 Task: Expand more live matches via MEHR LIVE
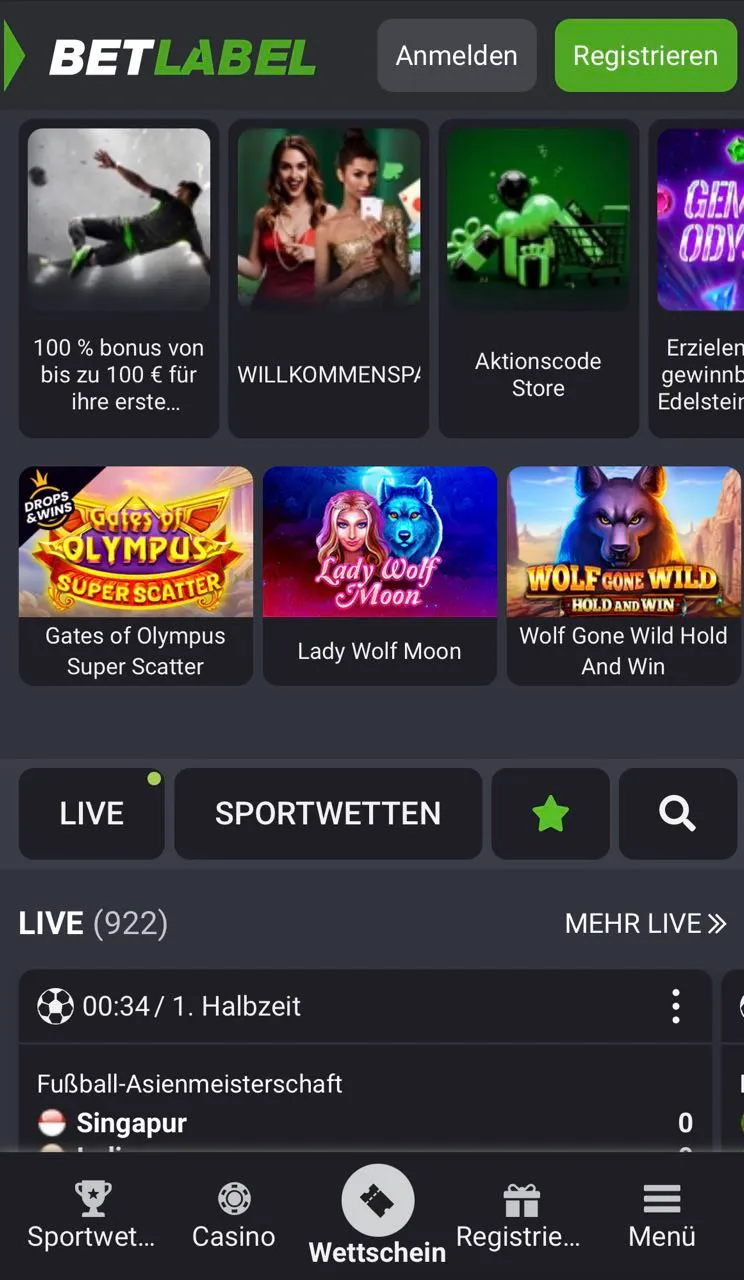(630, 923)
